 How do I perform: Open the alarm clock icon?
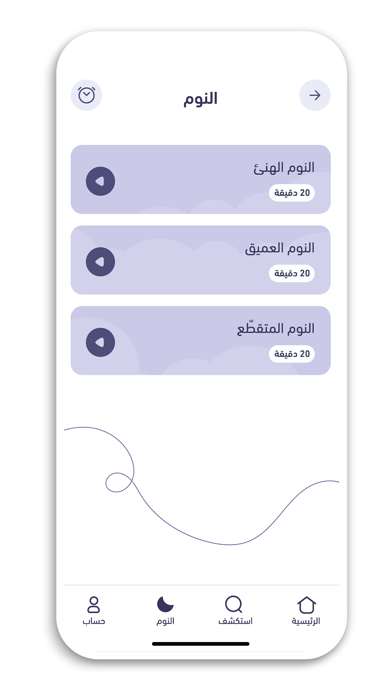pos(87,95)
